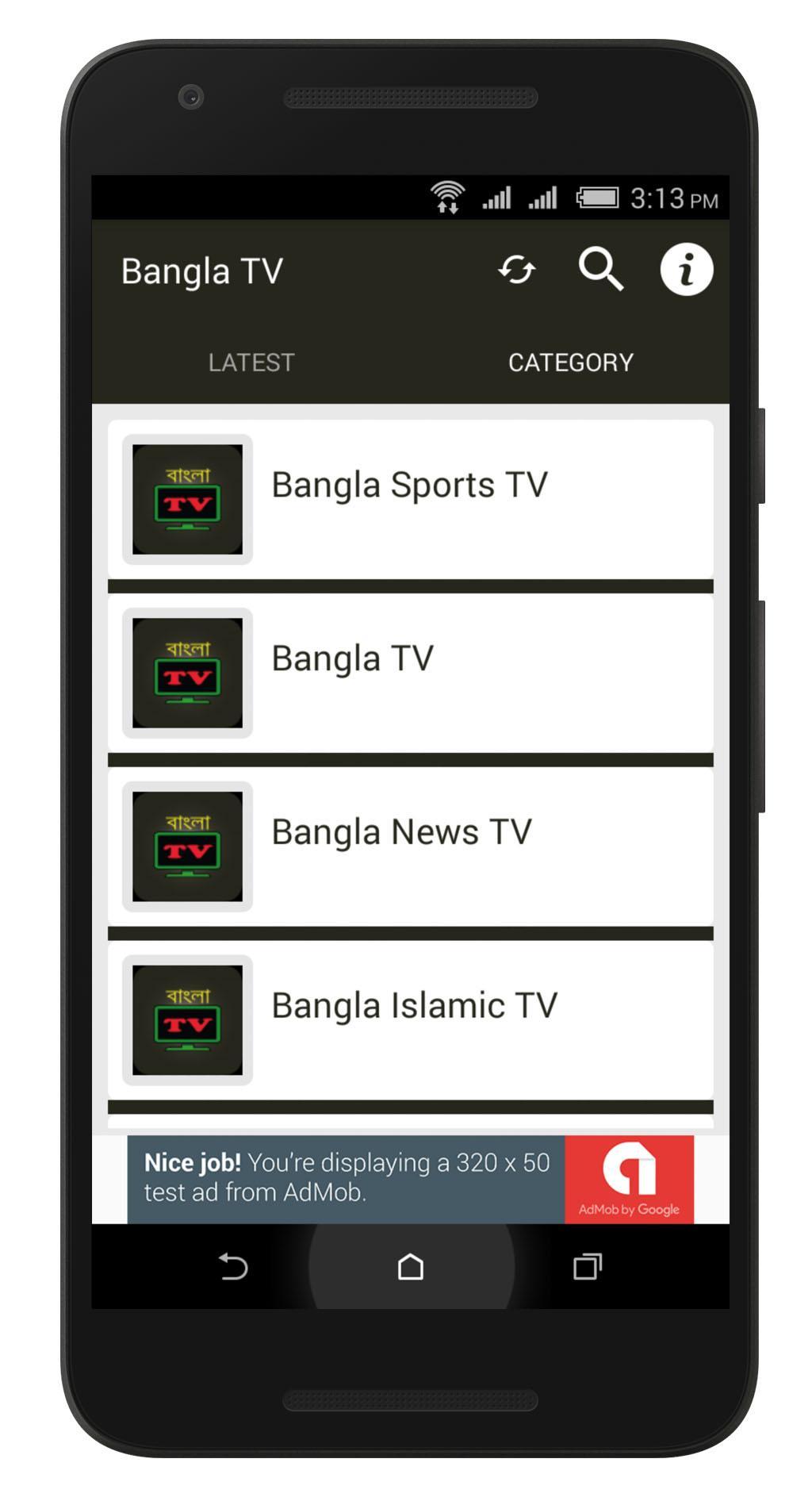
Task: Open the Bangla News TV category
Action: pos(410,846)
